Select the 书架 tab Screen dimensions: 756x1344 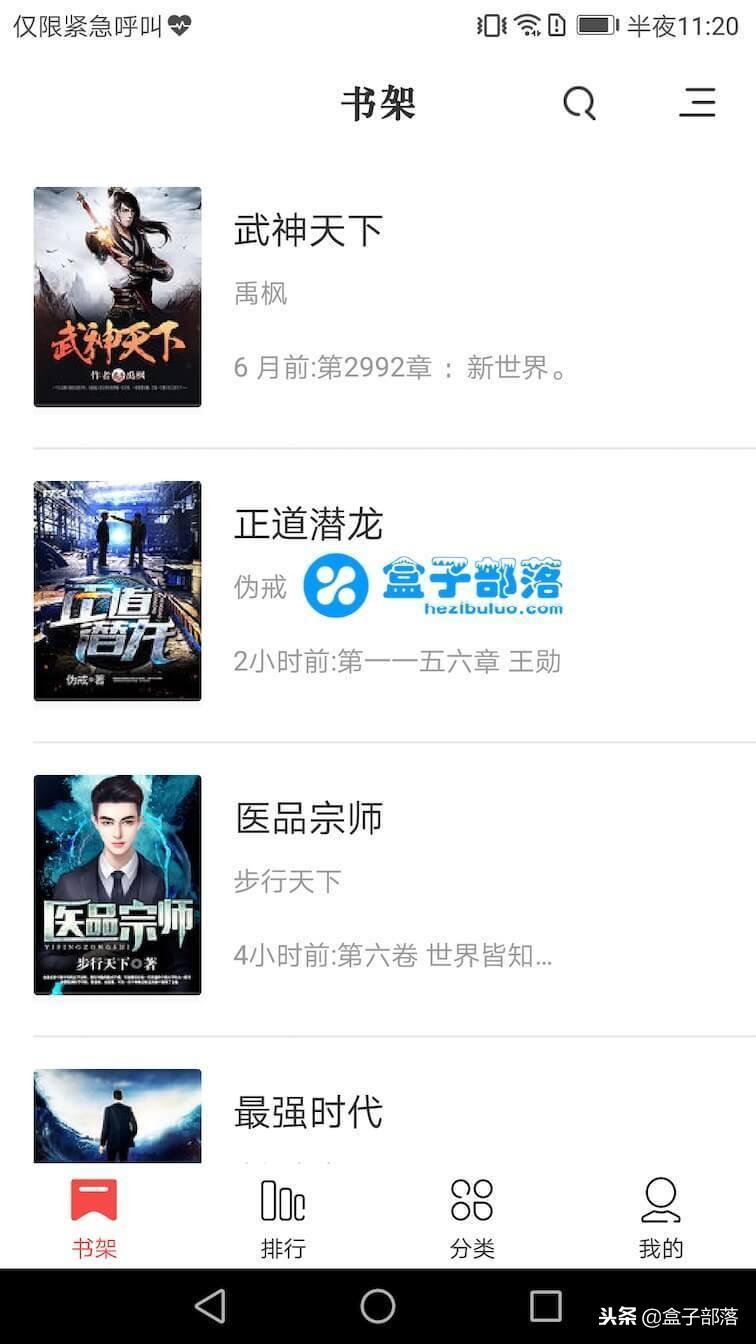pyautogui.click(x=94, y=1218)
